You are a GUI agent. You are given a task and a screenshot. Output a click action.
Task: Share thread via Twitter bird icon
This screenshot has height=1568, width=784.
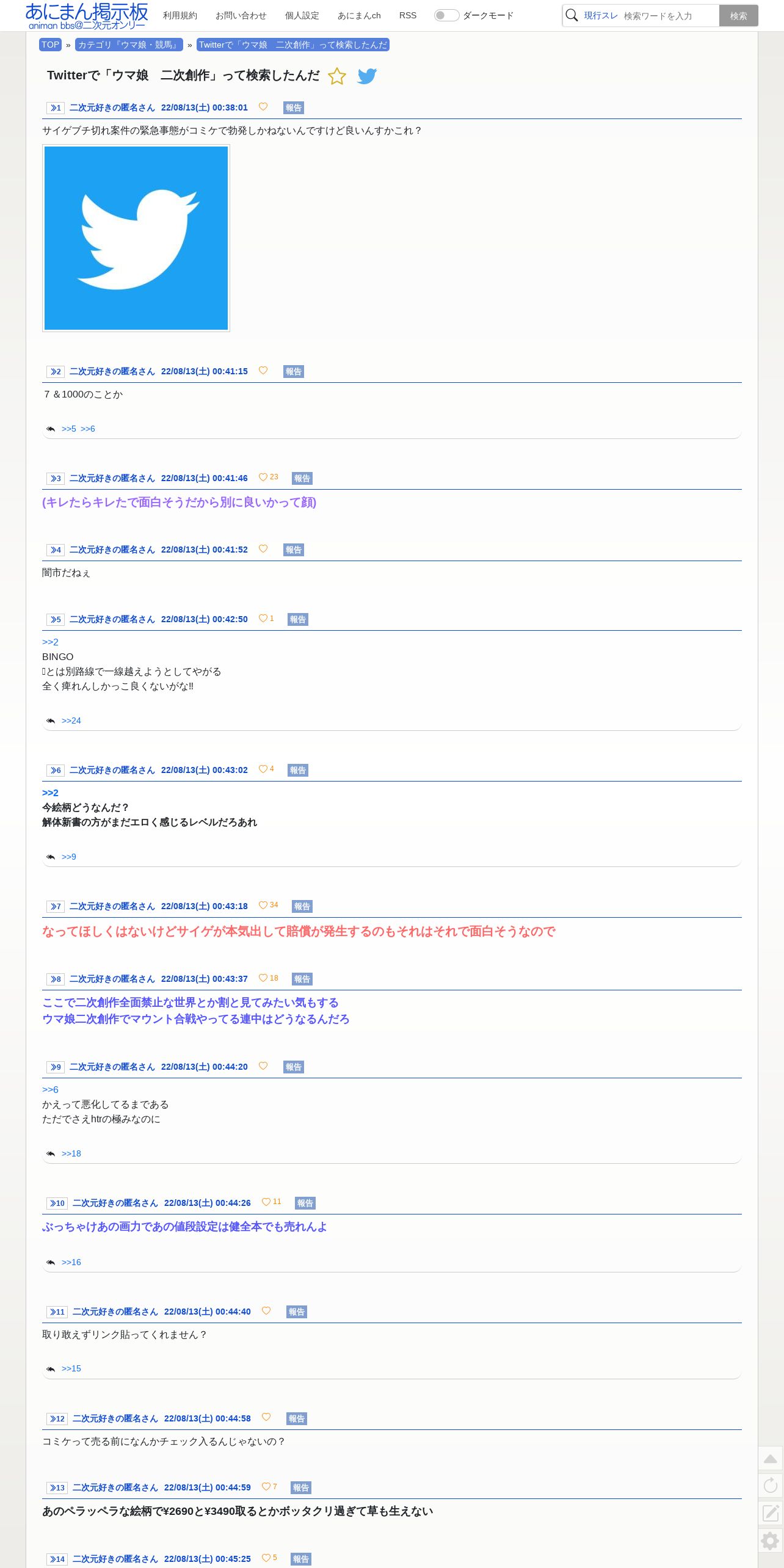coord(367,76)
